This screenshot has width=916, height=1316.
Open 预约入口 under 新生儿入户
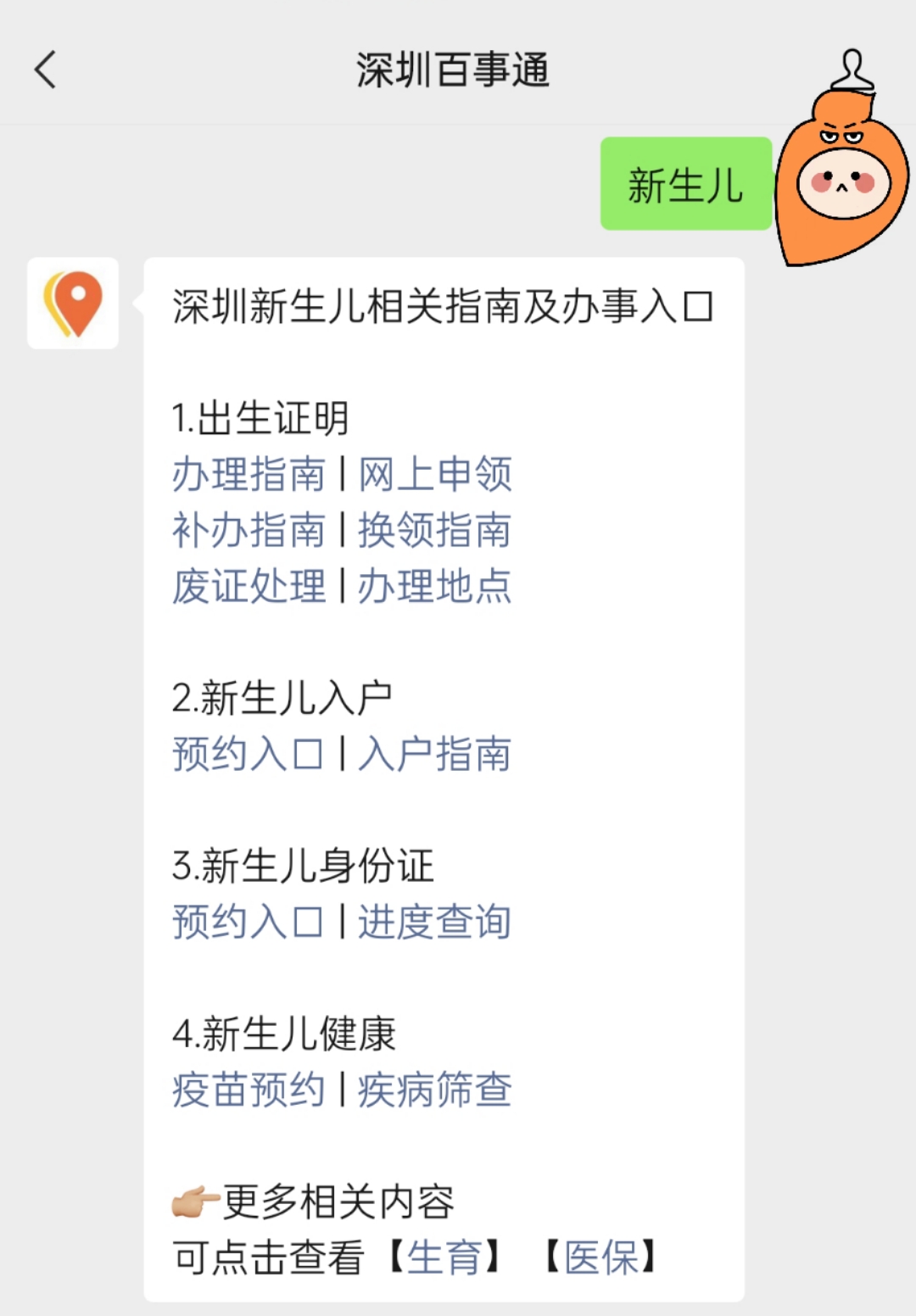248,754
